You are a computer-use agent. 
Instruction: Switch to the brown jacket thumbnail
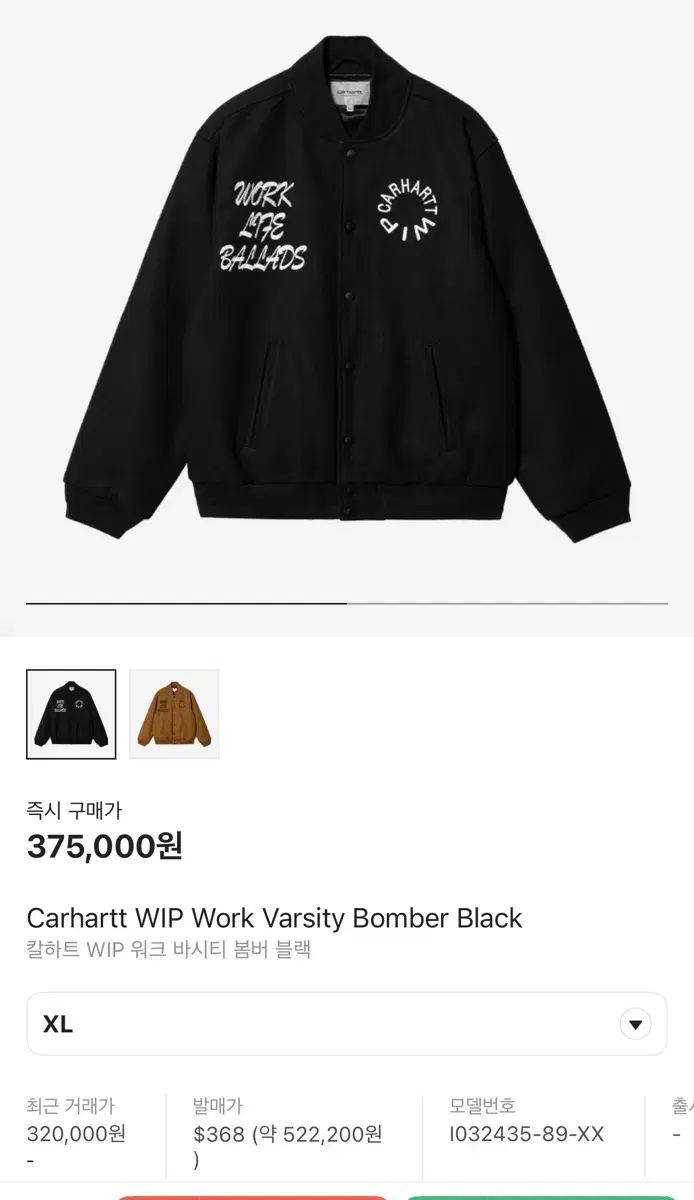click(174, 714)
